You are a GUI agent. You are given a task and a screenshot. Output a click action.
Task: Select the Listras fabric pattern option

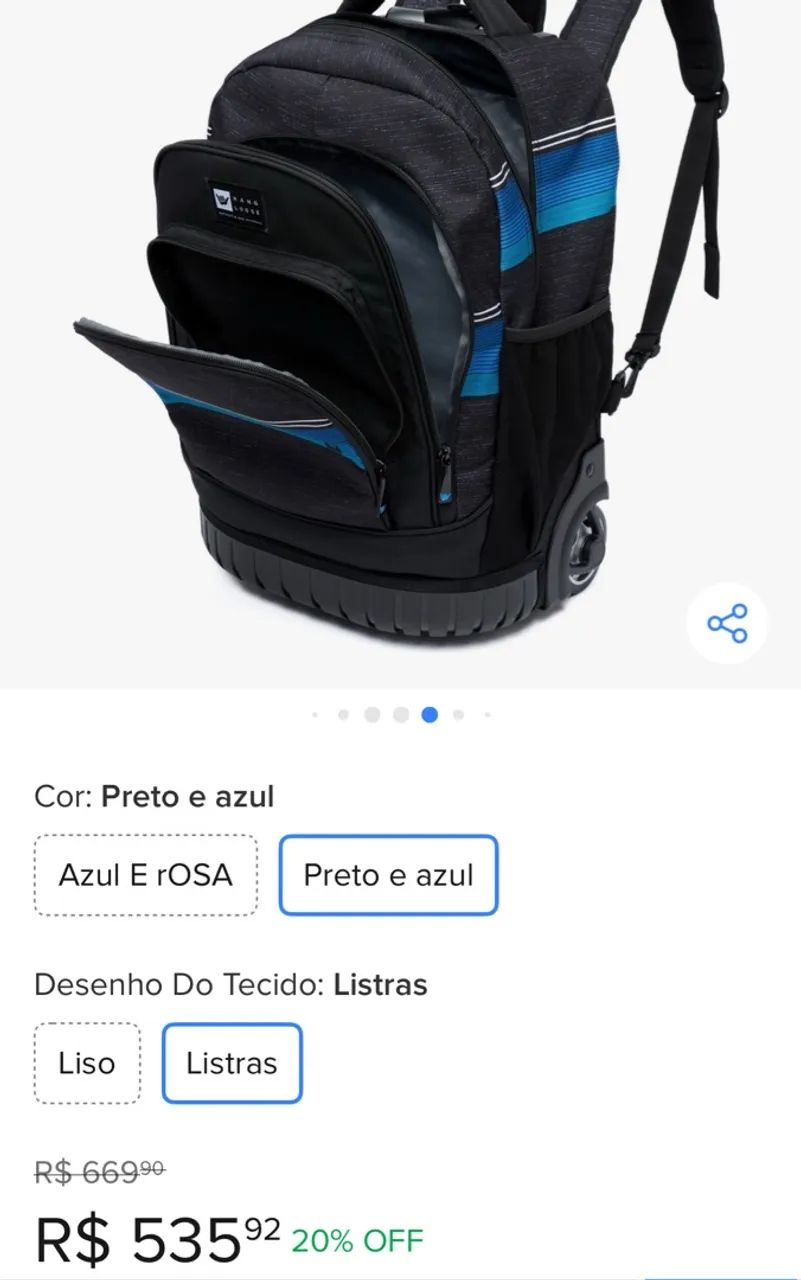[x=231, y=1063]
